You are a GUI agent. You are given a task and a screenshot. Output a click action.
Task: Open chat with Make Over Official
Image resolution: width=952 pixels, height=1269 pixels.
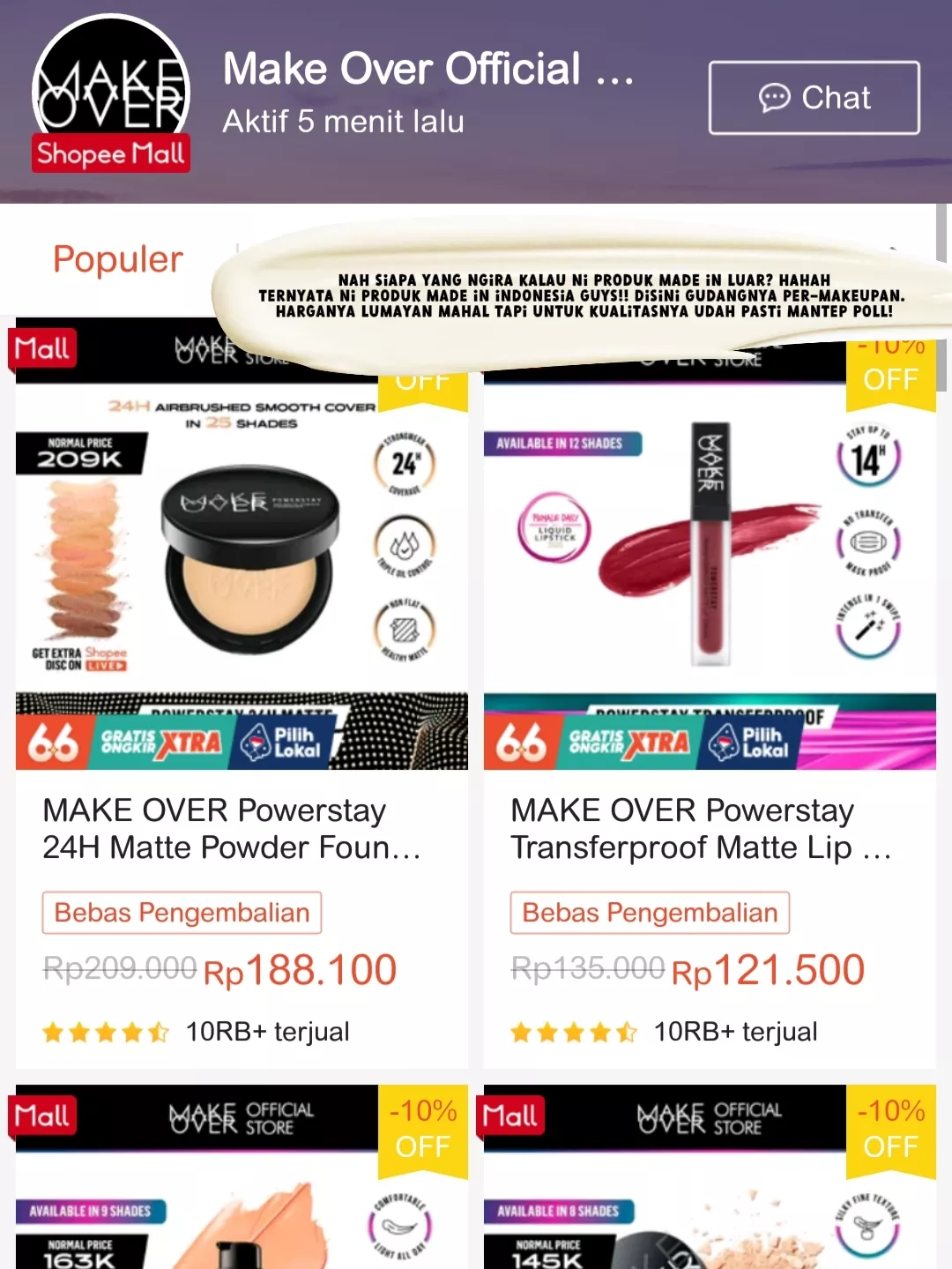point(814,98)
